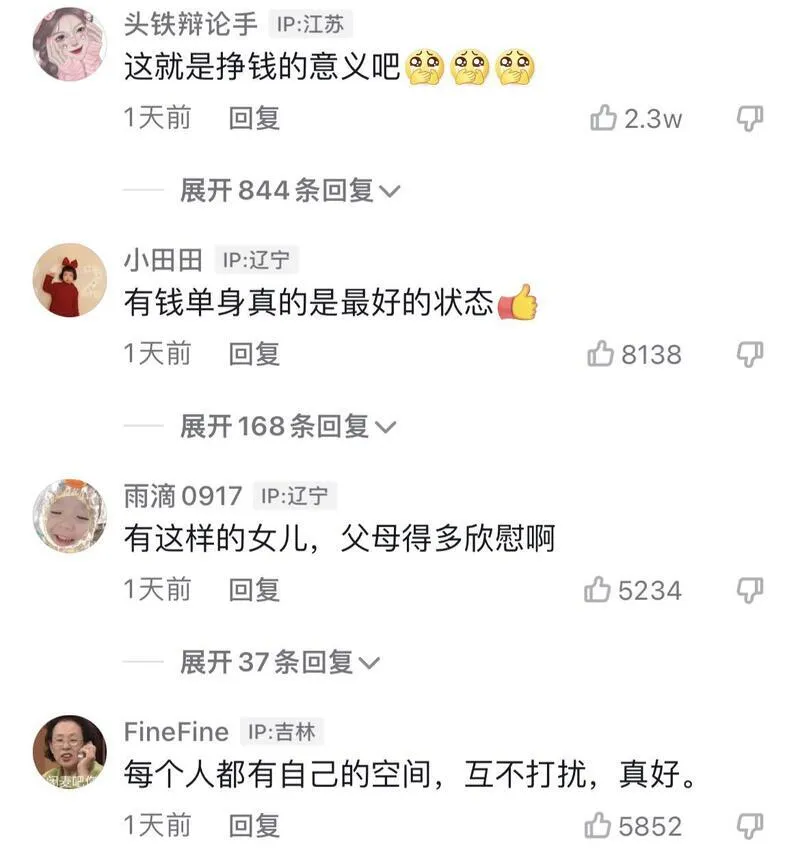Reply to 小田田's comment
800x865 pixels.
click(x=254, y=354)
